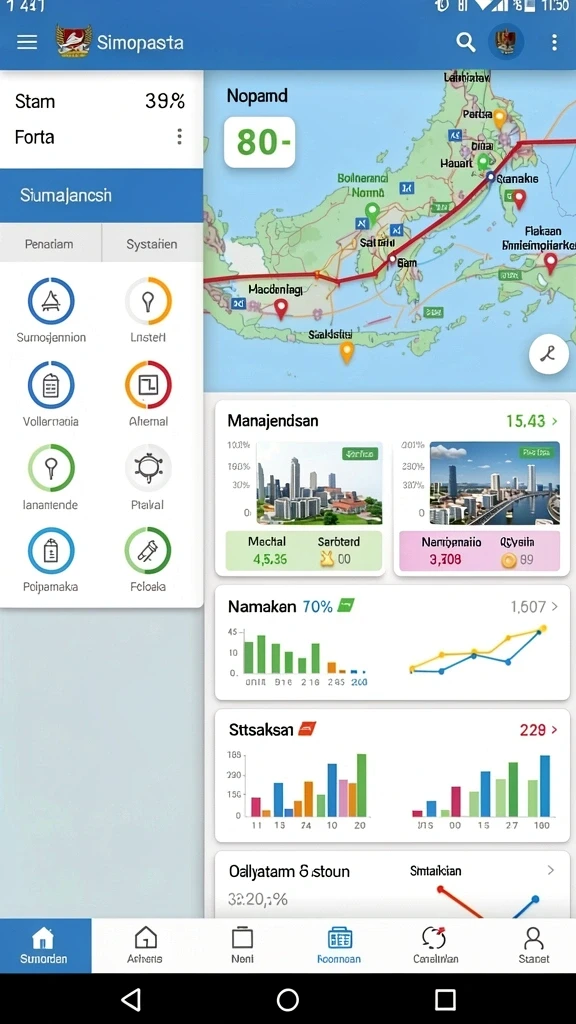Viewport: 576px width, 1024px height.
Task: Open the Sttsaksan statistics card
Action: click(x=392, y=776)
